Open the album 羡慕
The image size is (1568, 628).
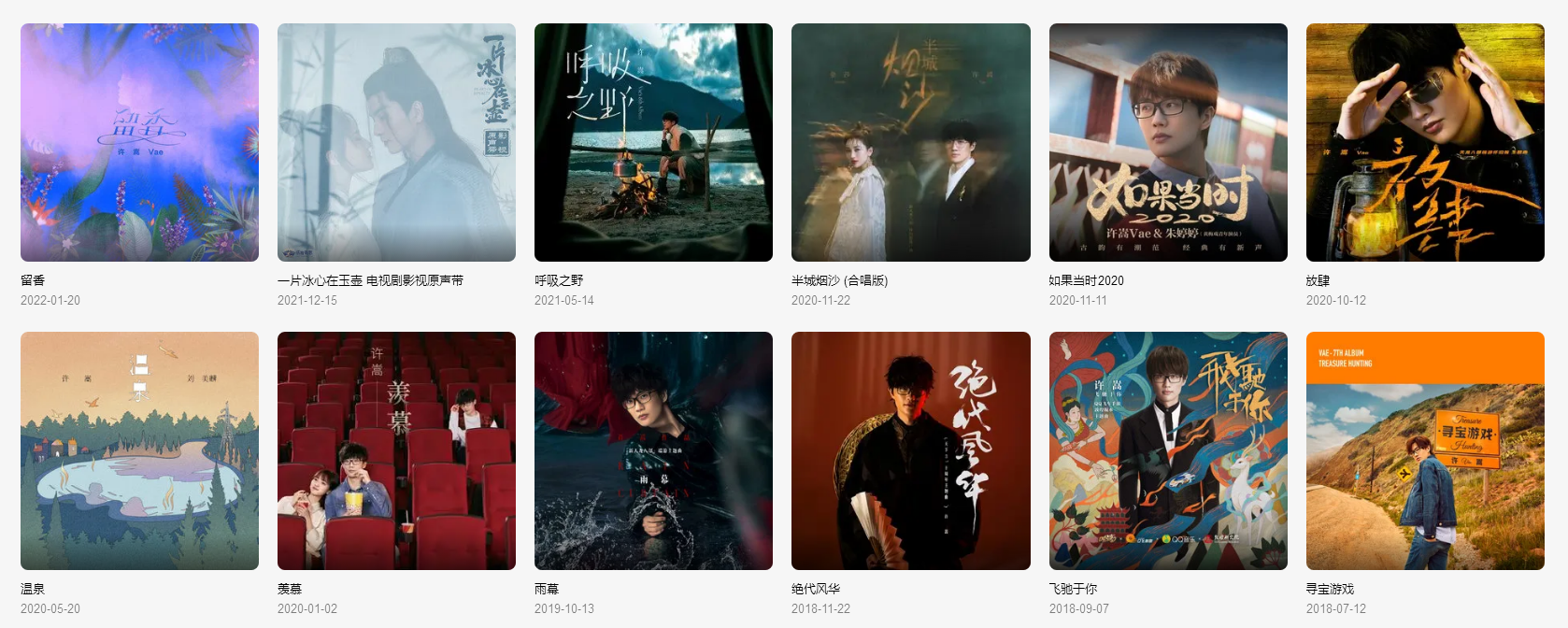[396, 450]
